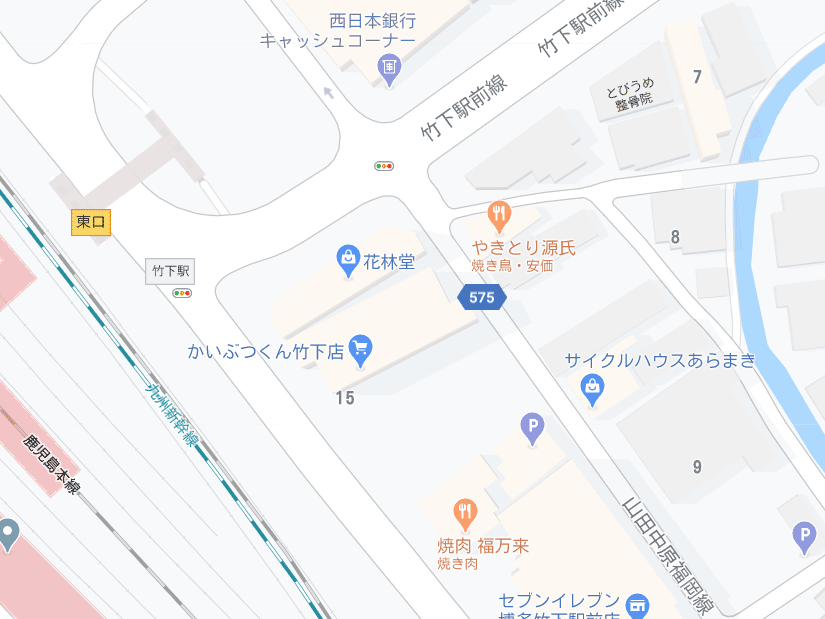Open the セブンイレブン convenience store marker
825x619 pixels.
pyautogui.click(x=637, y=605)
